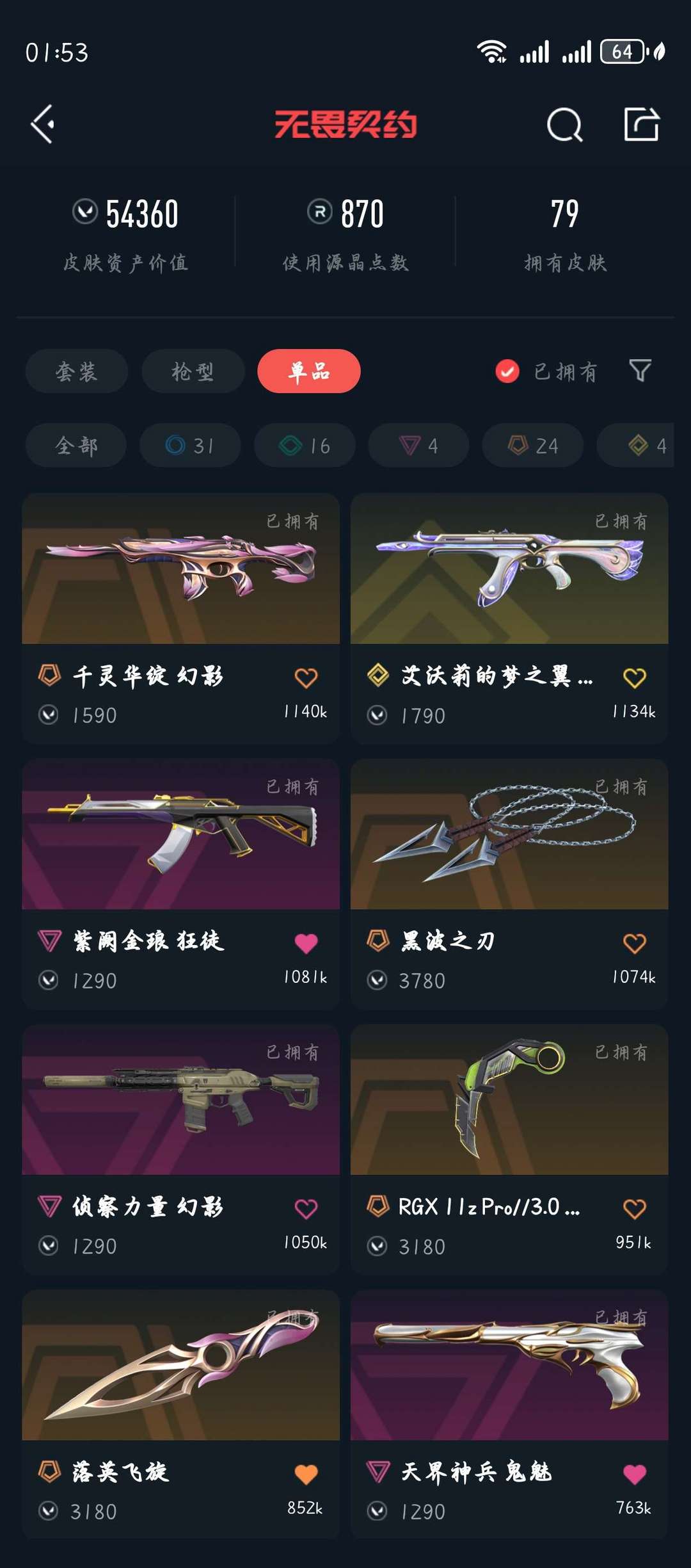Open the filter funnel icon

point(642,371)
